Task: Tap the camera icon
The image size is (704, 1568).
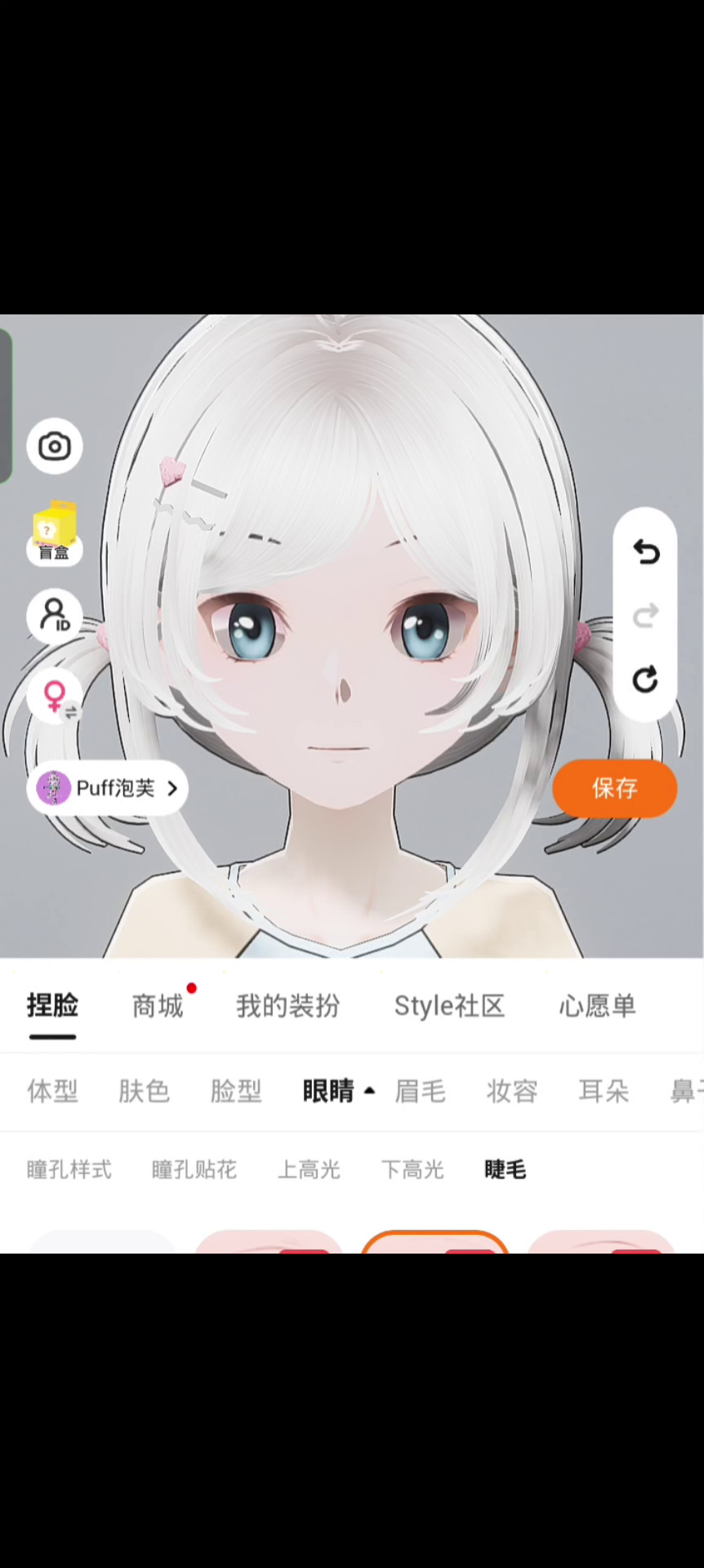Action: pyautogui.click(x=55, y=447)
